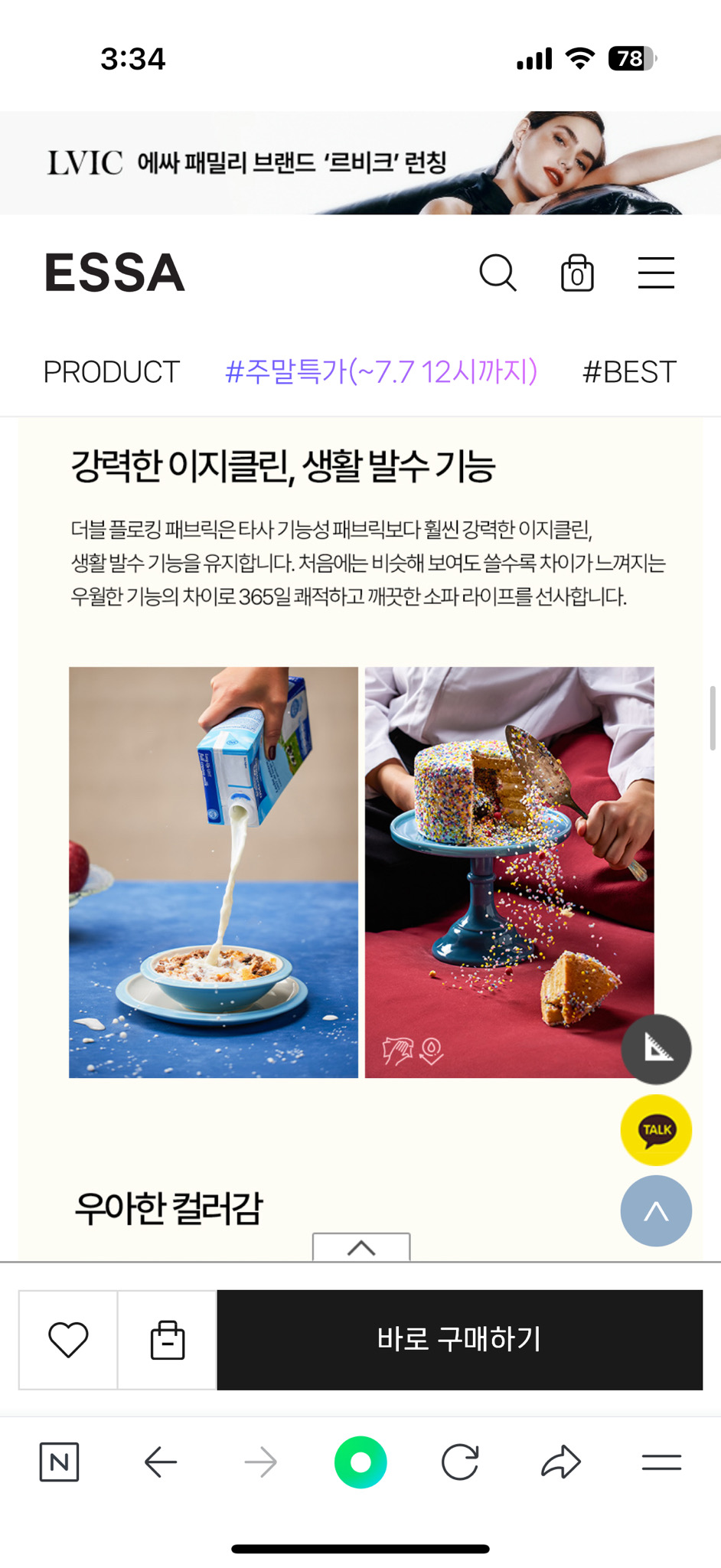Share this page
Viewport: 721px width, 1568px height.
point(561,1462)
